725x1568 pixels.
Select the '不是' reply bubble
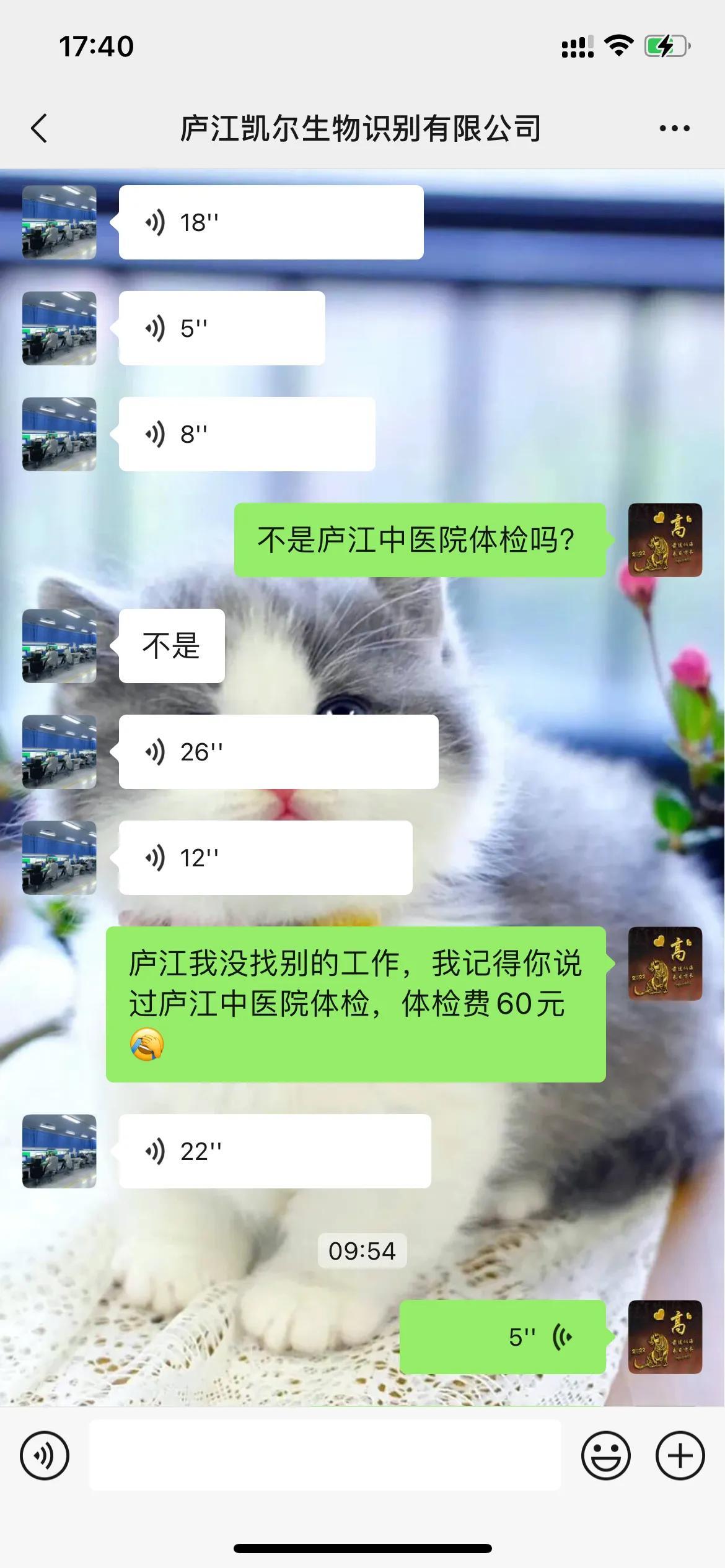click(x=170, y=645)
